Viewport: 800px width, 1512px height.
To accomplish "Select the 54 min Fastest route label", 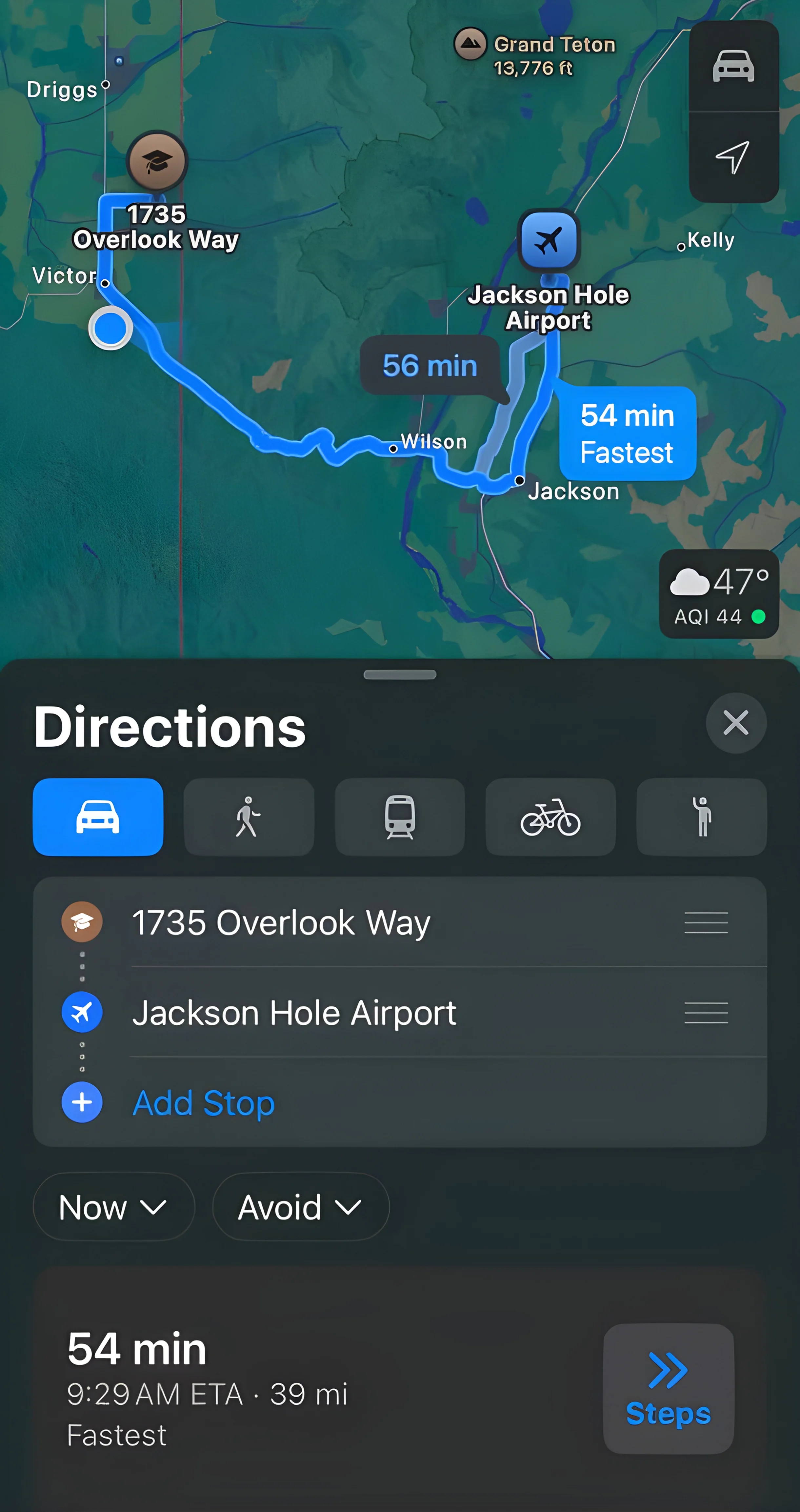I will 628,433.
